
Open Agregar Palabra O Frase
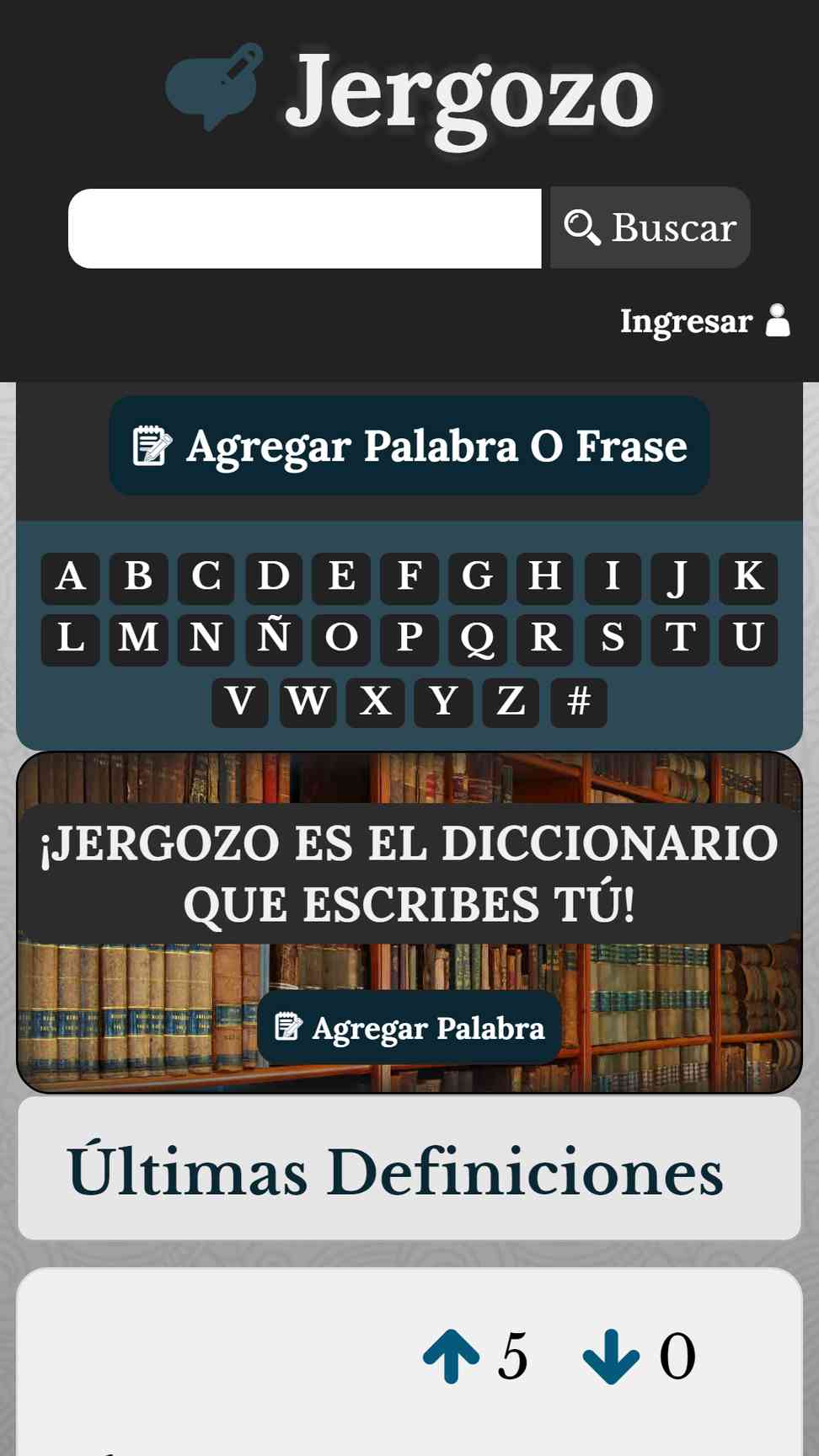tap(409, 446)
